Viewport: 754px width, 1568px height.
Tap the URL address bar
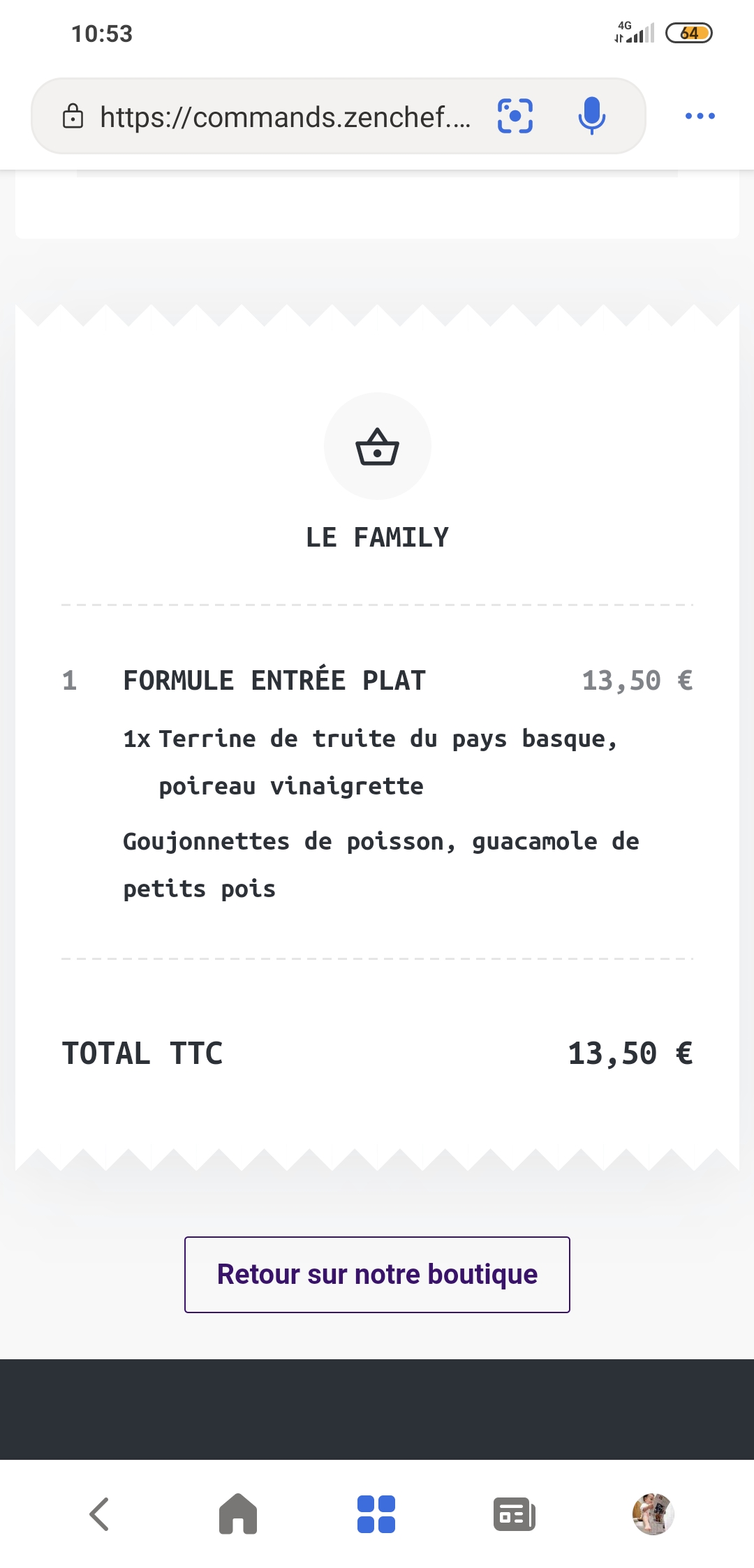pos(279,117)
